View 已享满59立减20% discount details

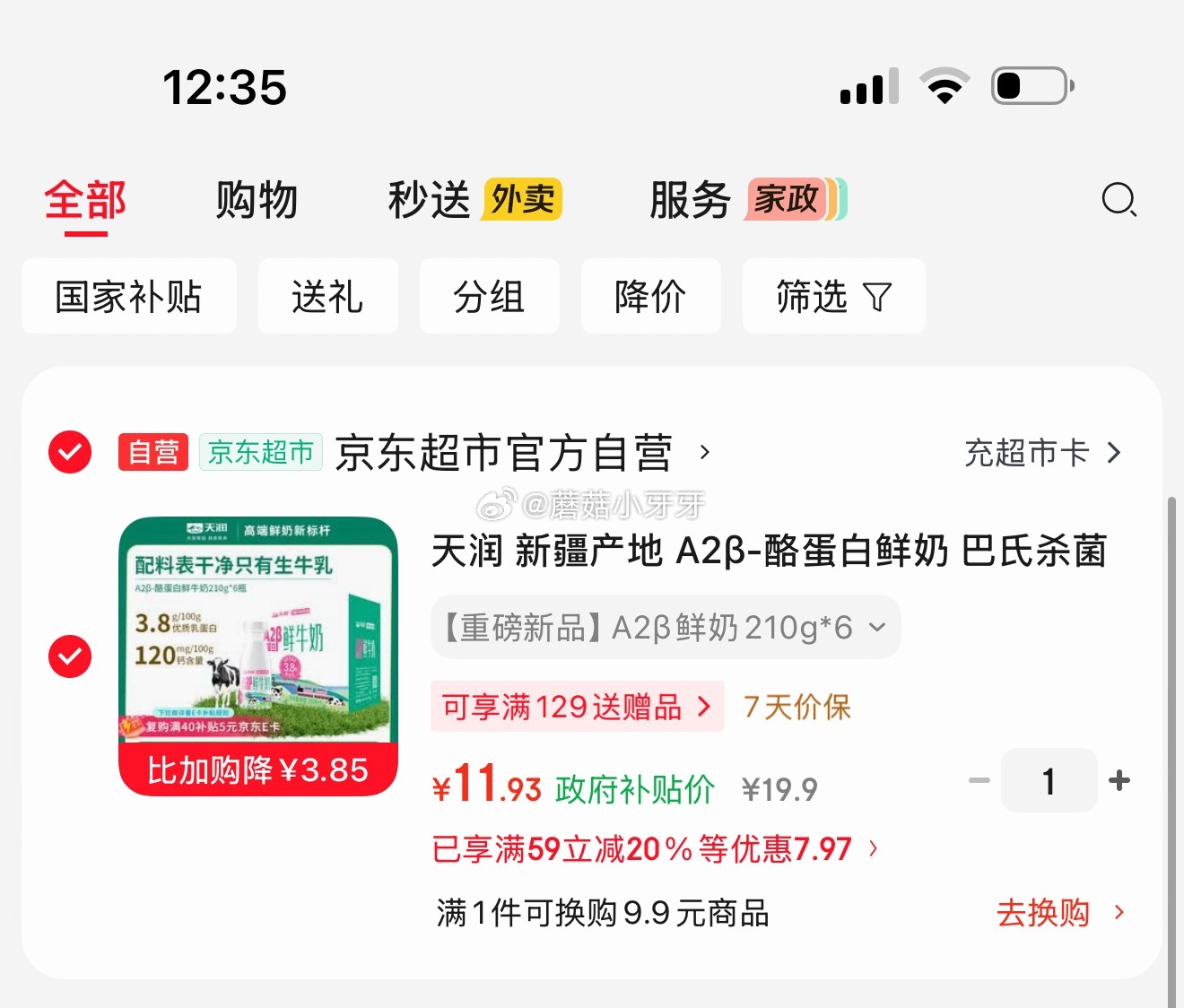click(655, 848)
